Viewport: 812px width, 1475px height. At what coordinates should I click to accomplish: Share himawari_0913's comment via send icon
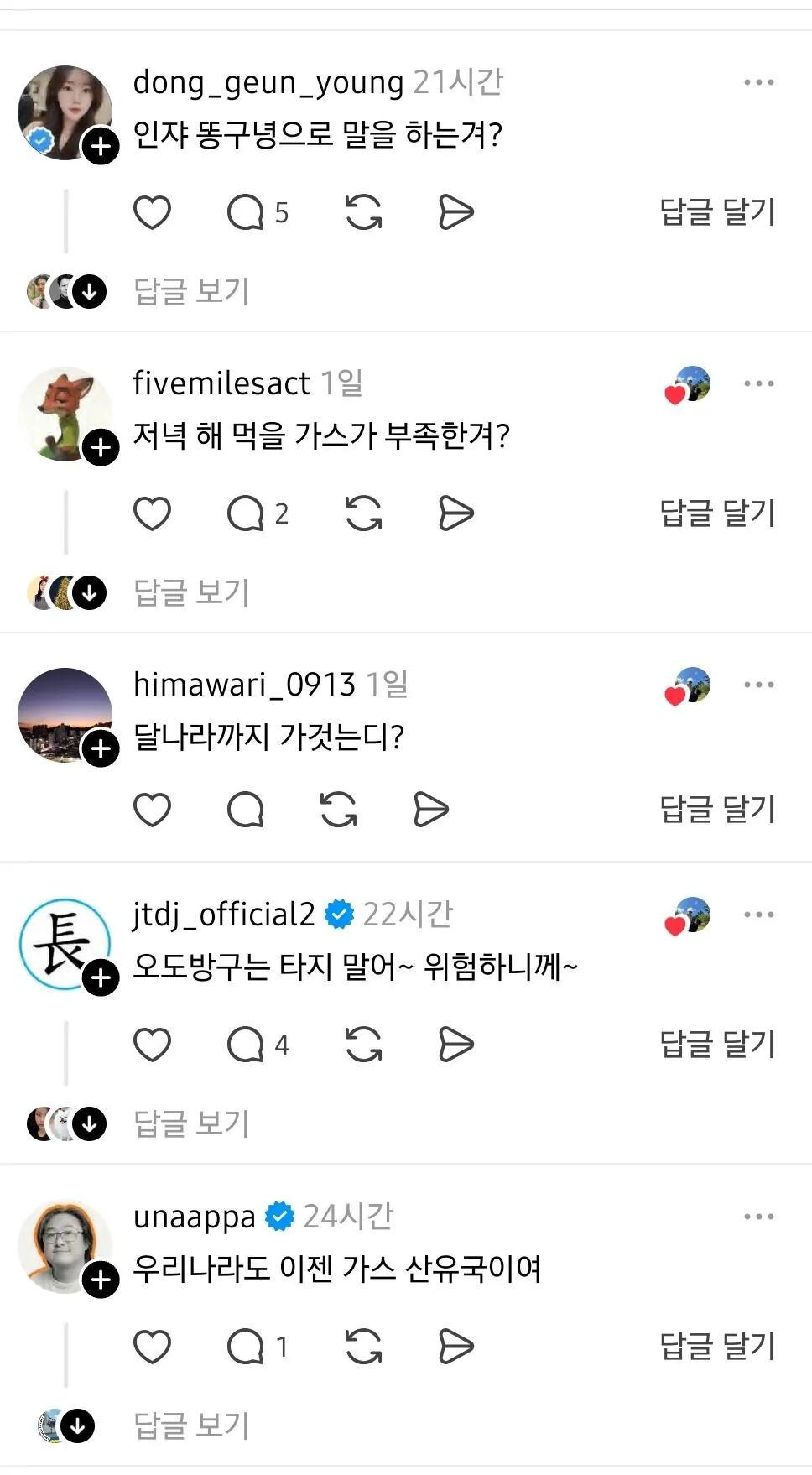[431, 810]
